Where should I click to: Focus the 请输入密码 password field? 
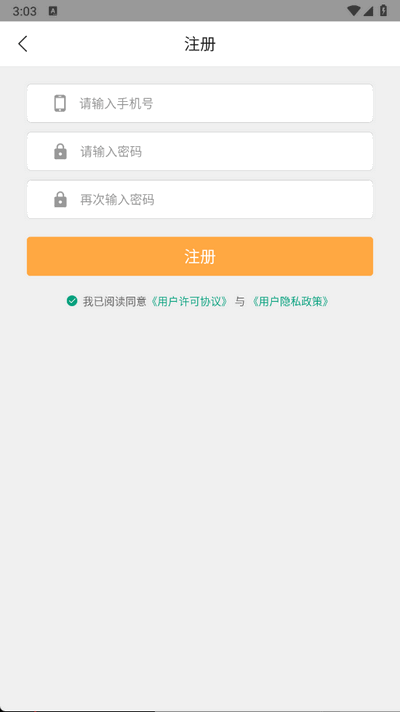(x=200, y=151)
